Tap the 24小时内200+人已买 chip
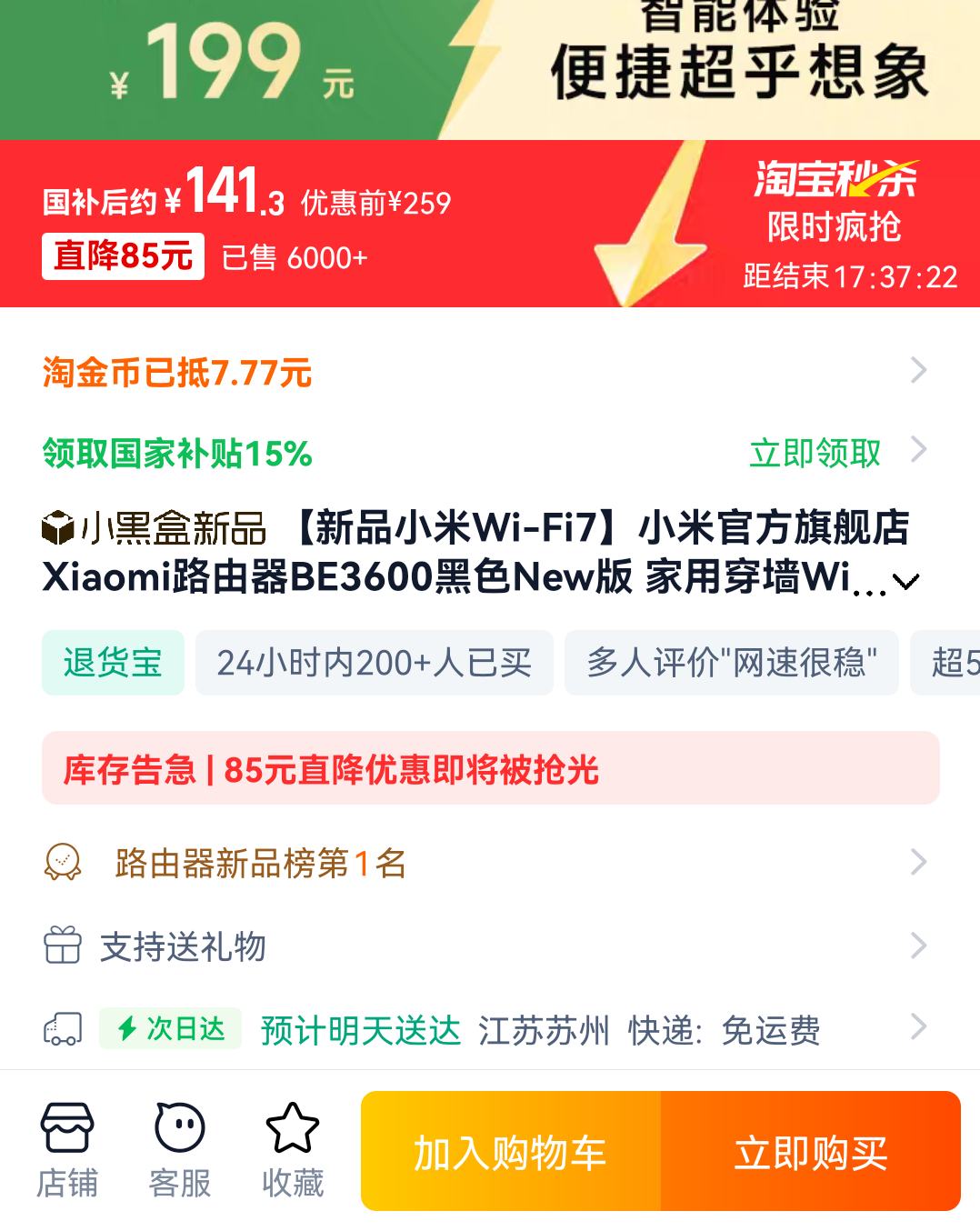Image resolution: width=980 pixels, height=1231 pixels. pos(374,663)
